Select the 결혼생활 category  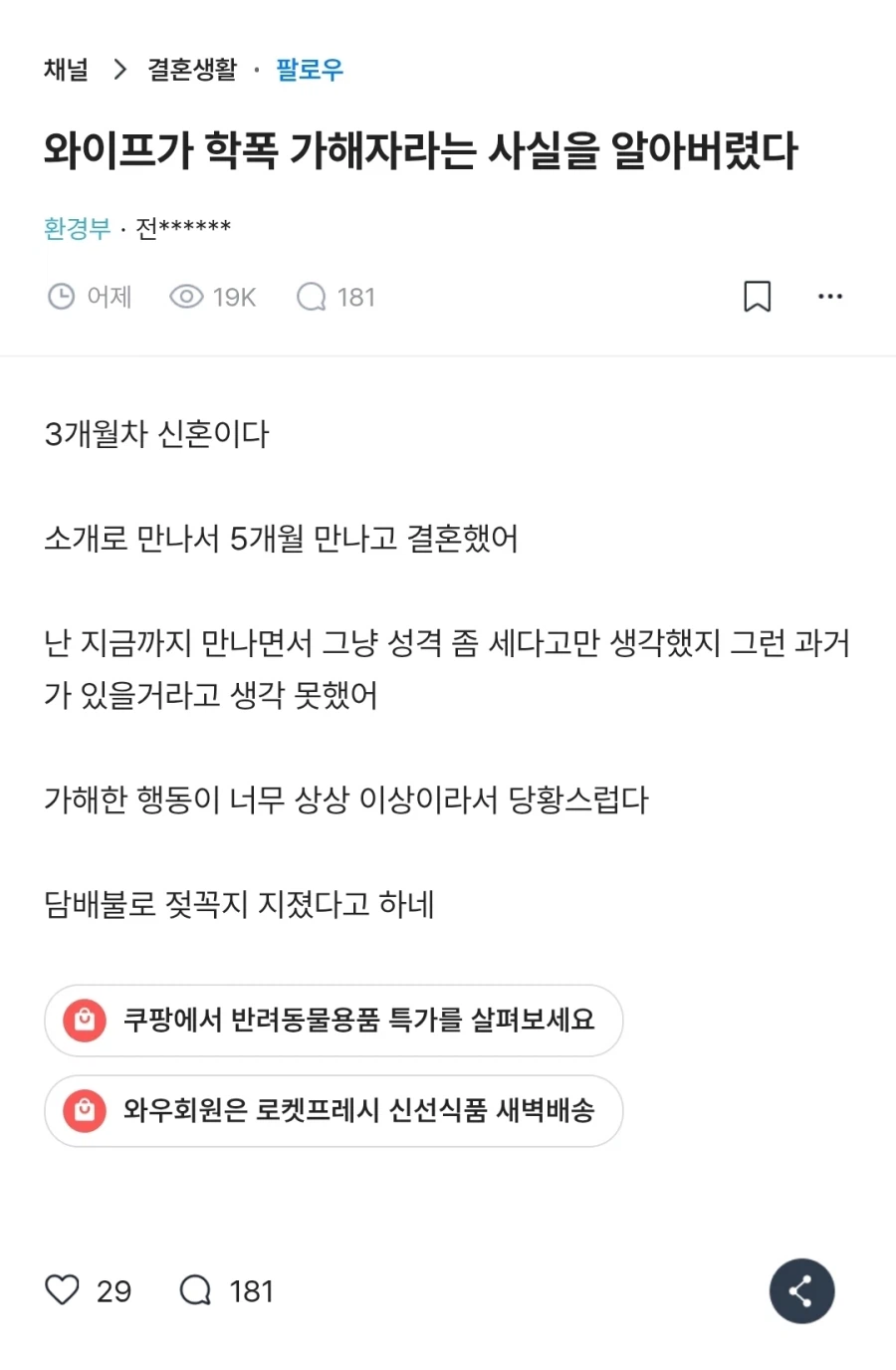pyautogui.click(x=190, y=69)
